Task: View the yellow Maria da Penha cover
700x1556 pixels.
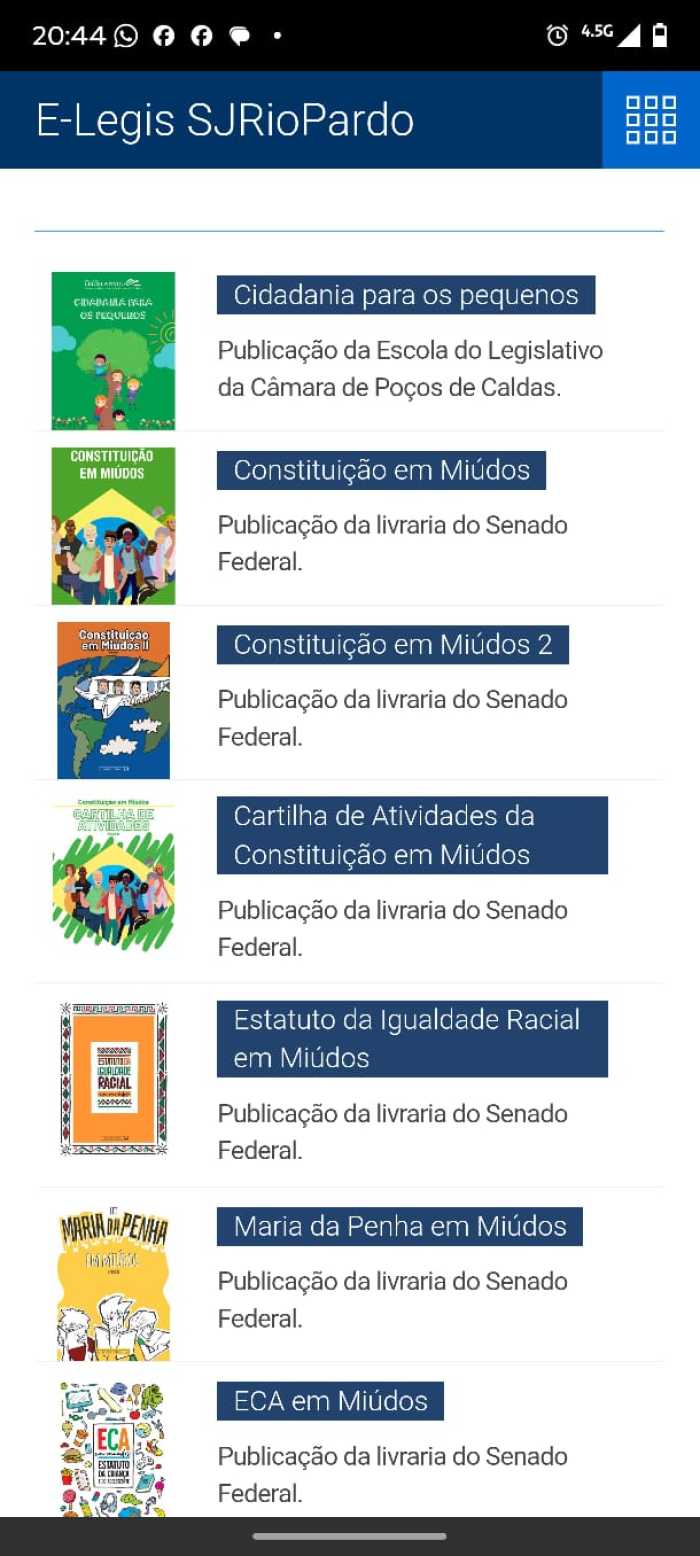Action: click(113, 1284)
